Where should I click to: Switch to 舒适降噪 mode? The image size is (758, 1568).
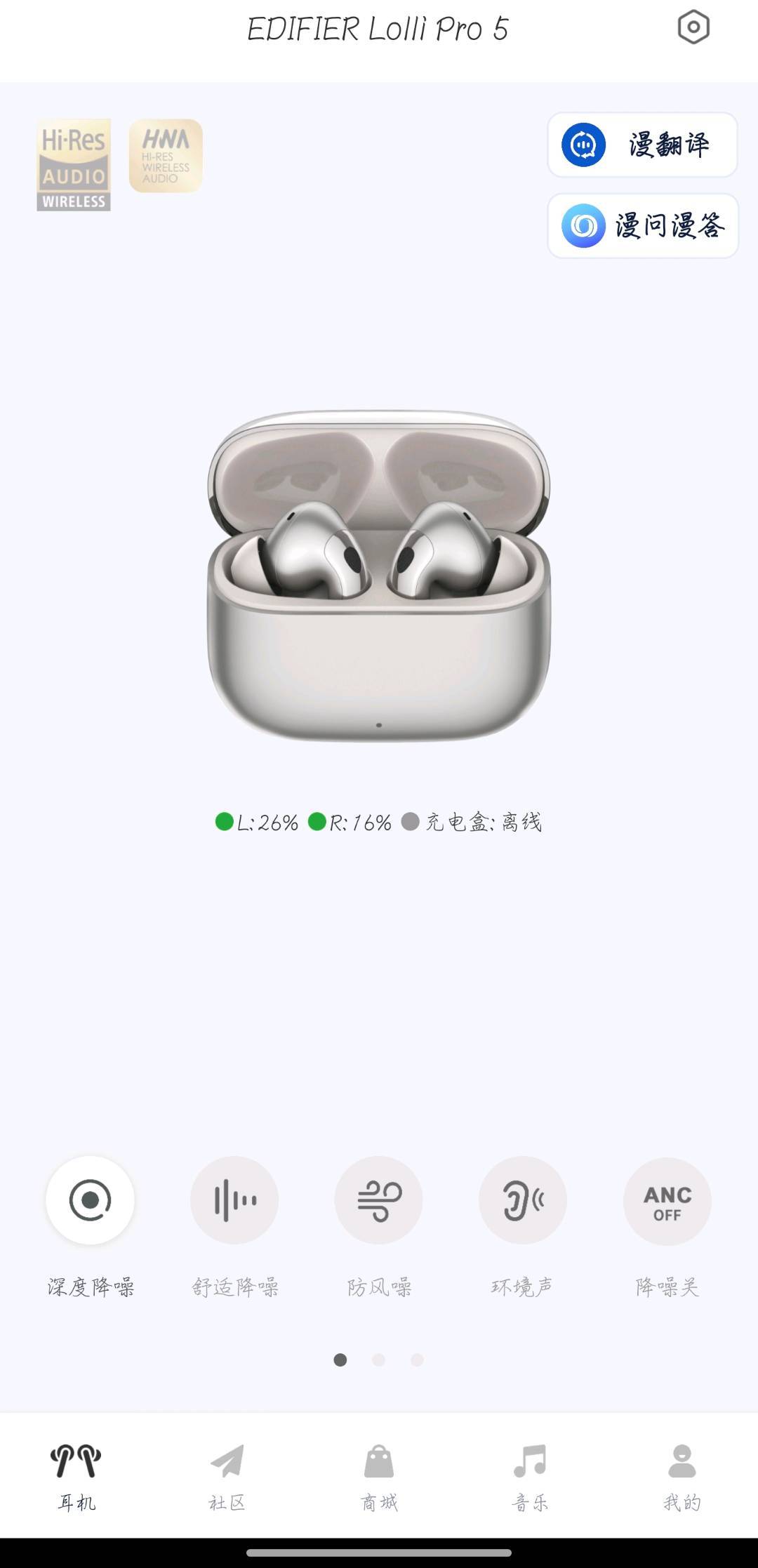click(x=234, y=1200)
